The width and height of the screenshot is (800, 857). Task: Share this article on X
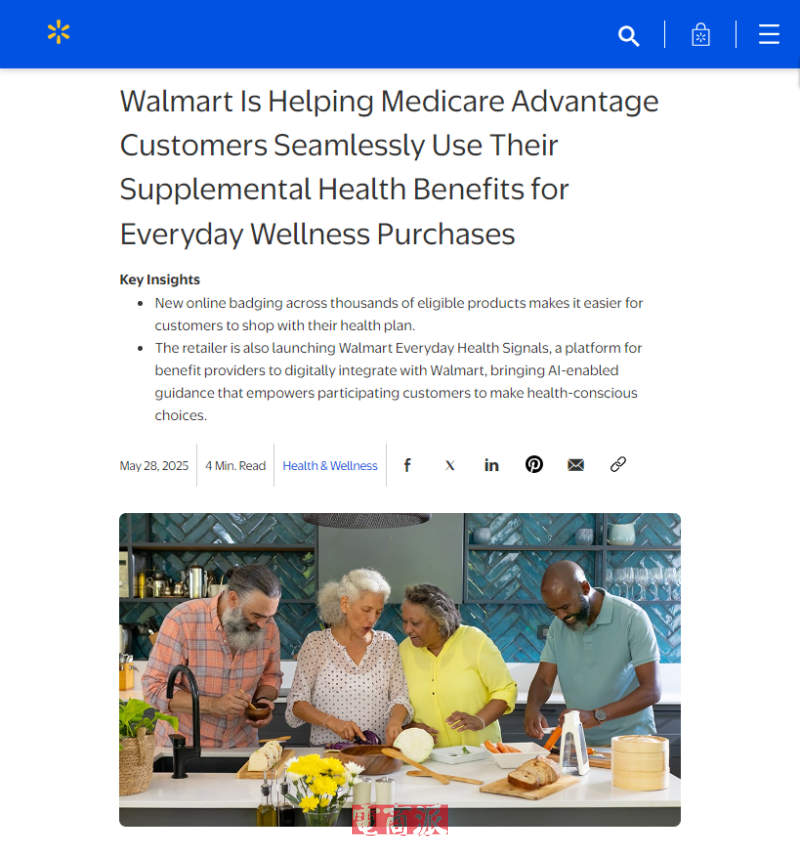coord(450,465)
